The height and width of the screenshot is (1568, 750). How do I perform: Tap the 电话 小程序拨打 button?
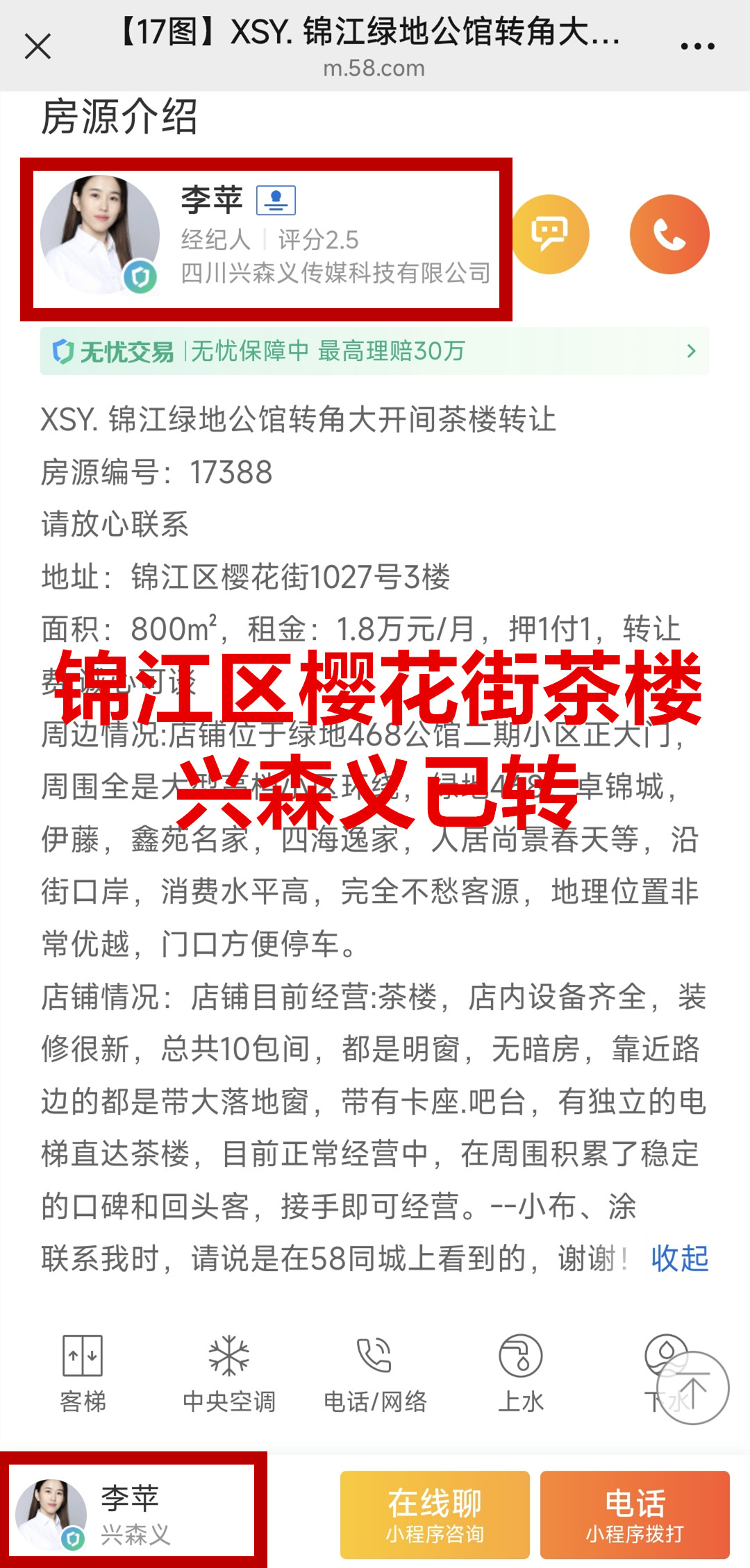(635, 1515)
